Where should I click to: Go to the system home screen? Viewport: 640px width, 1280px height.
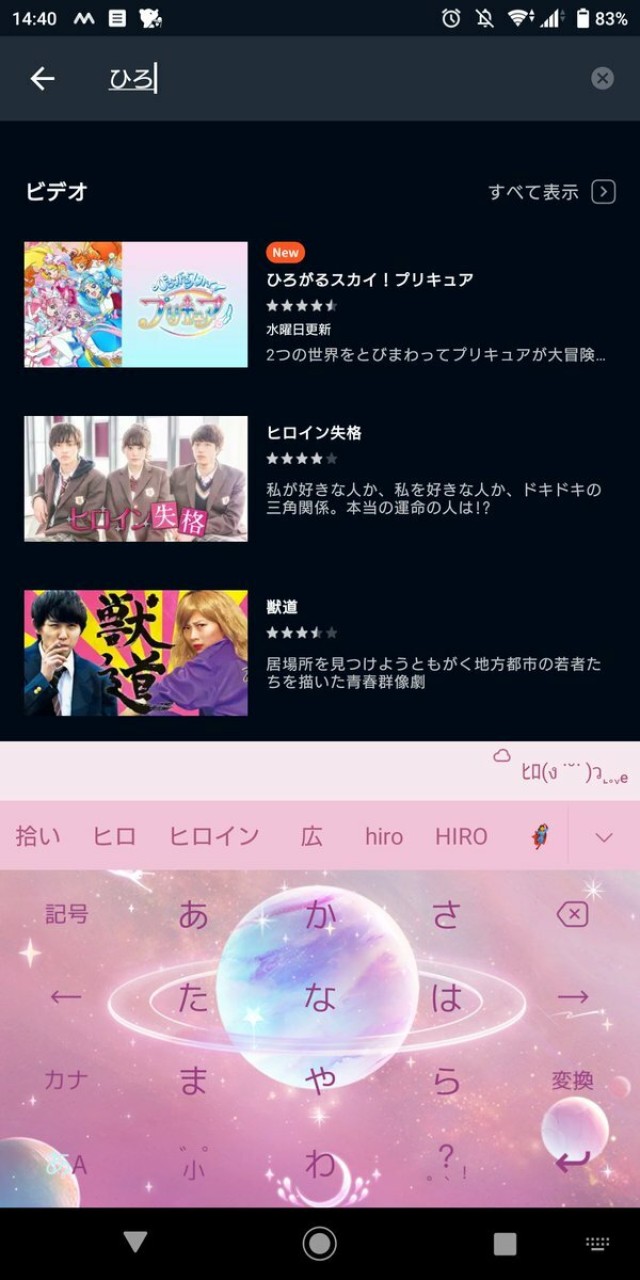[320, 1243]
